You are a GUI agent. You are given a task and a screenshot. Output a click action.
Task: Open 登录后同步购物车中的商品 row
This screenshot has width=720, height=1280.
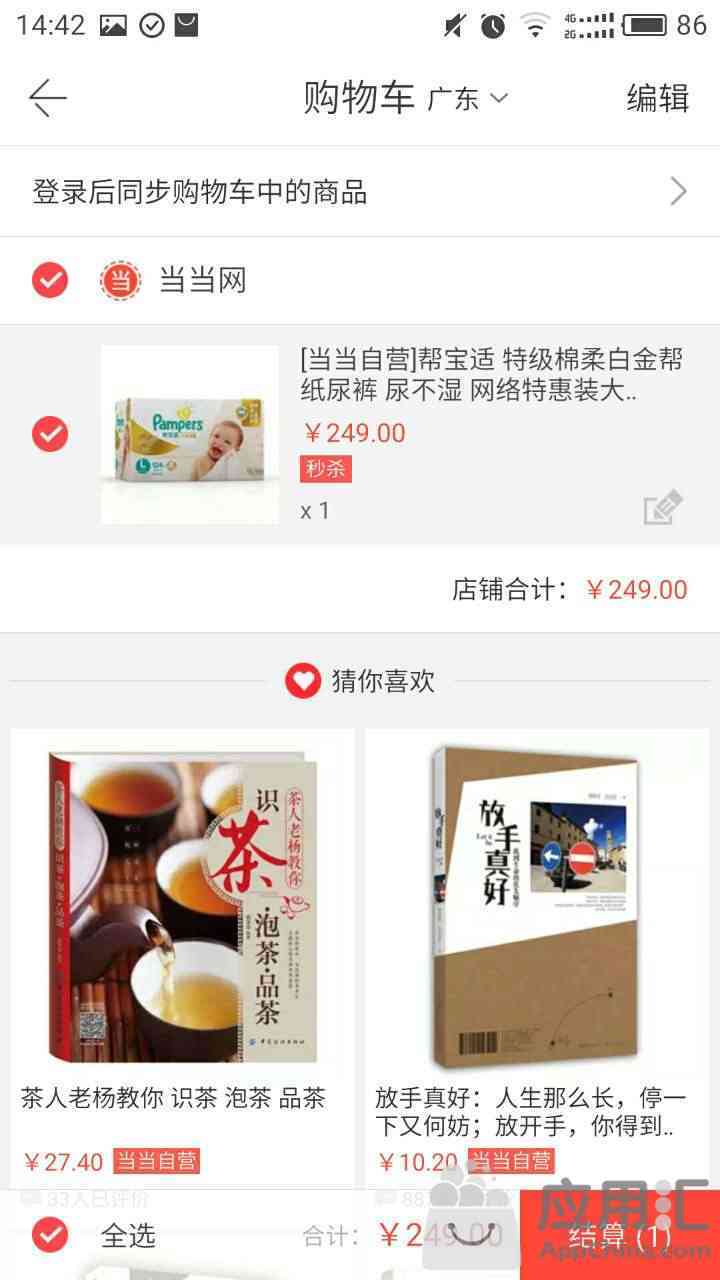360,191
